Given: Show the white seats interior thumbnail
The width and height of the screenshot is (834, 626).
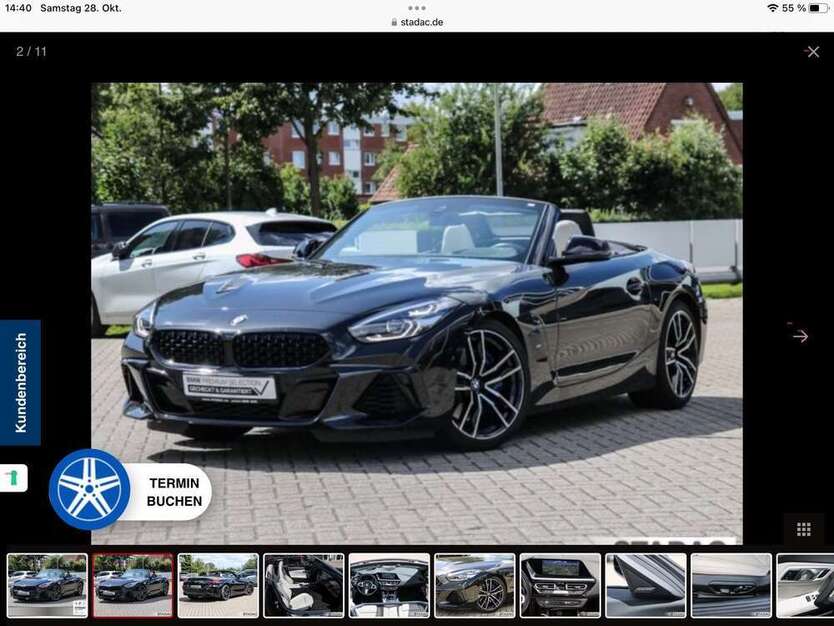Looking at the screenshot, I should pos(303,585).
